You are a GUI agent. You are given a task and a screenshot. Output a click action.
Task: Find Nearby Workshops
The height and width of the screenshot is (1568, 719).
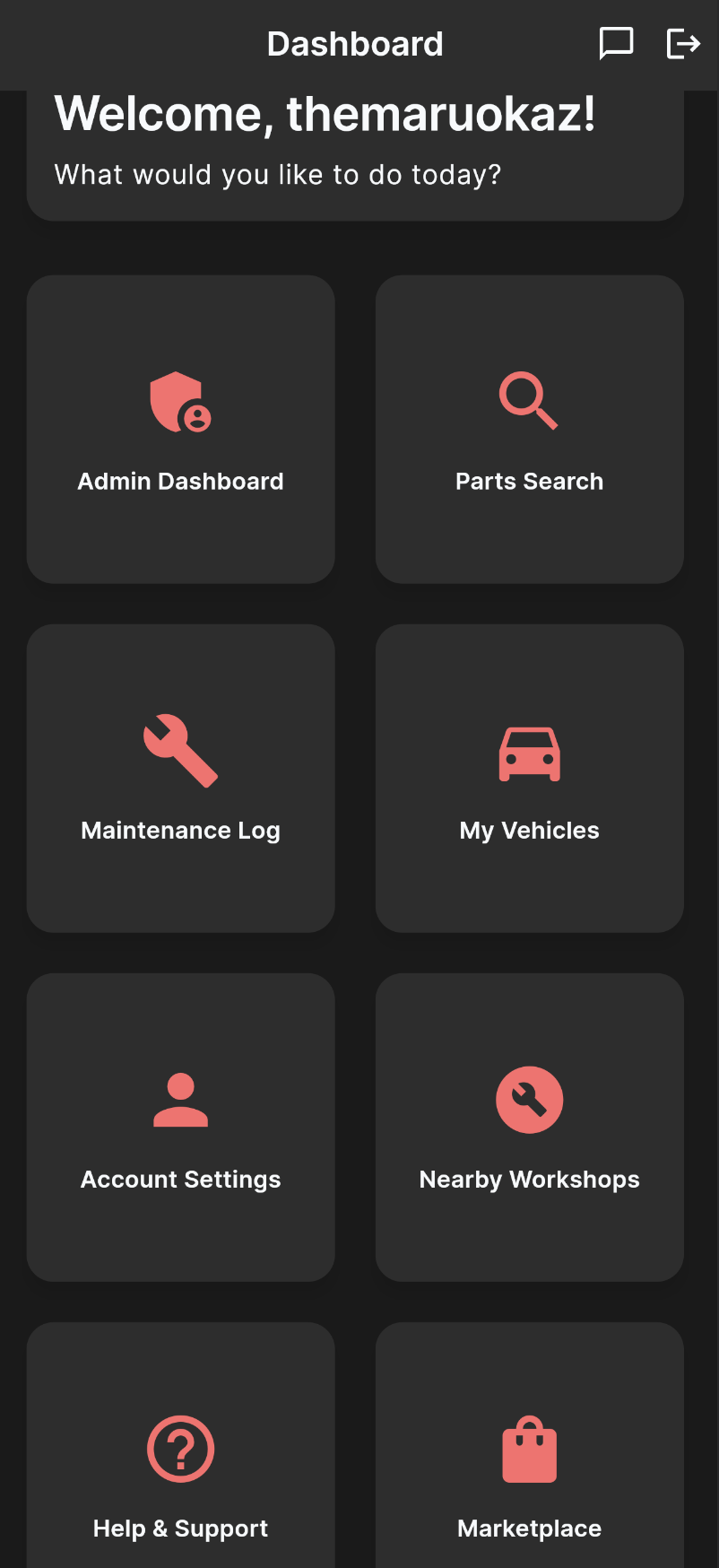[529, 1127]
